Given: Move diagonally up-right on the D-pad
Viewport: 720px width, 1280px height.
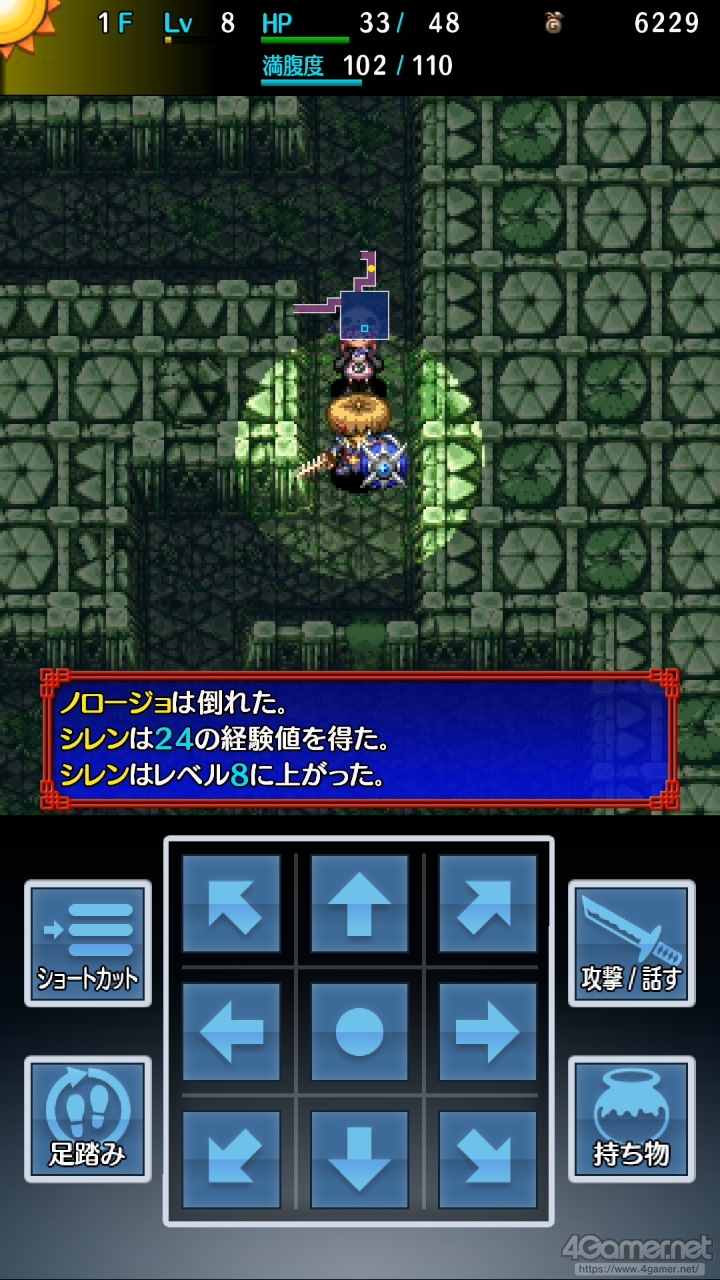Looking at the screenshot, I should [487, 903].
